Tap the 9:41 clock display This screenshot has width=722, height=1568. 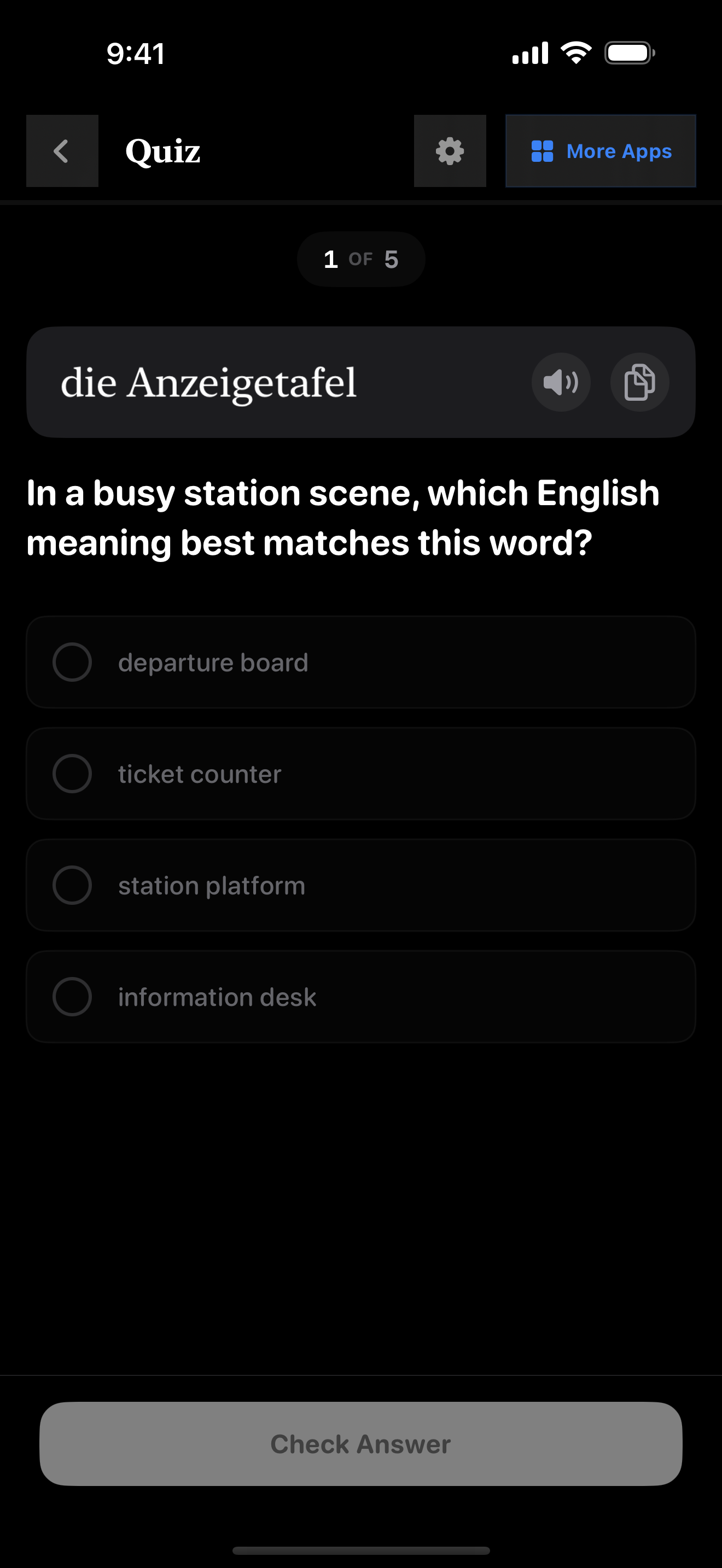click(135, 54)
